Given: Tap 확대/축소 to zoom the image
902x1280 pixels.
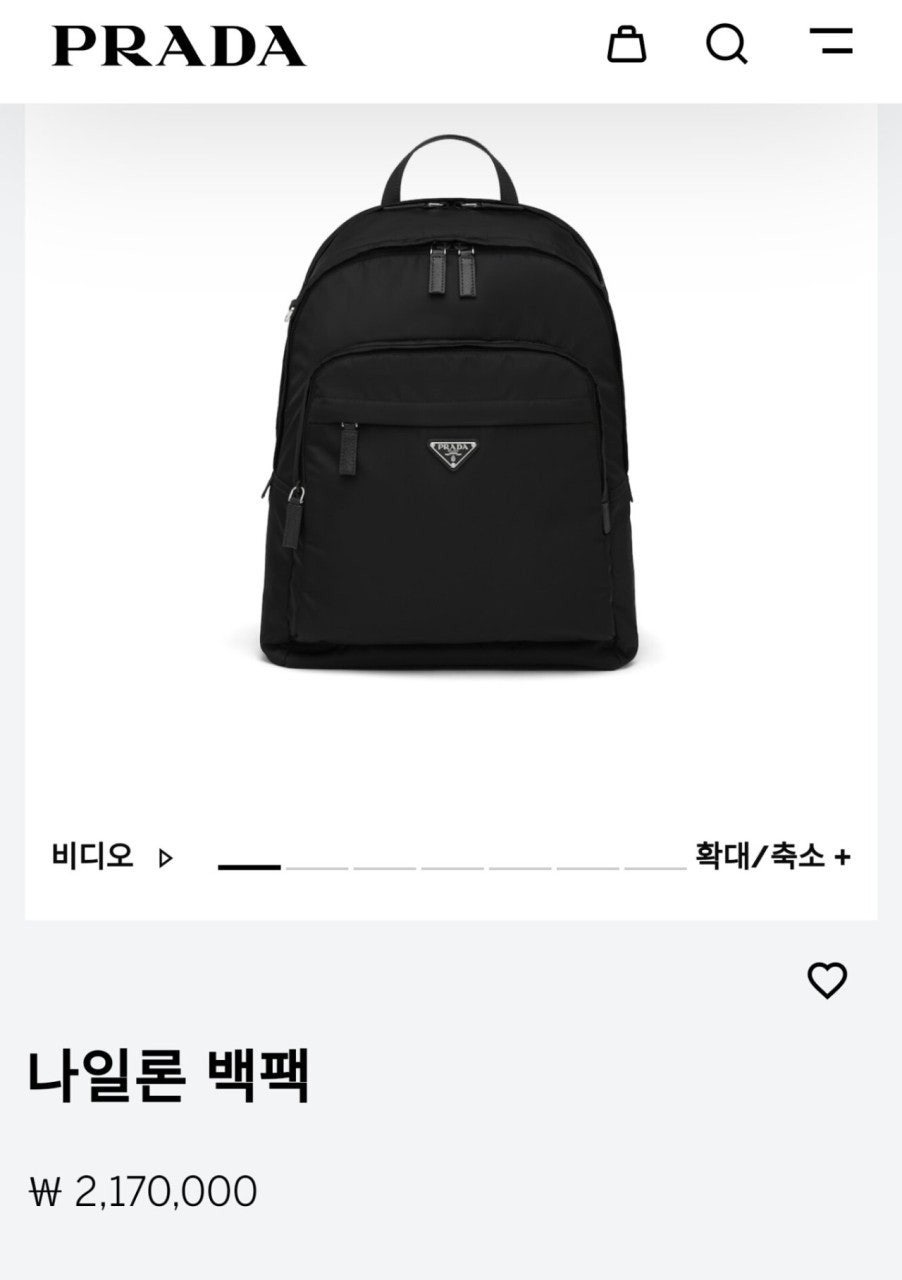Looking at the screenshot, I should tap(772, 857).
